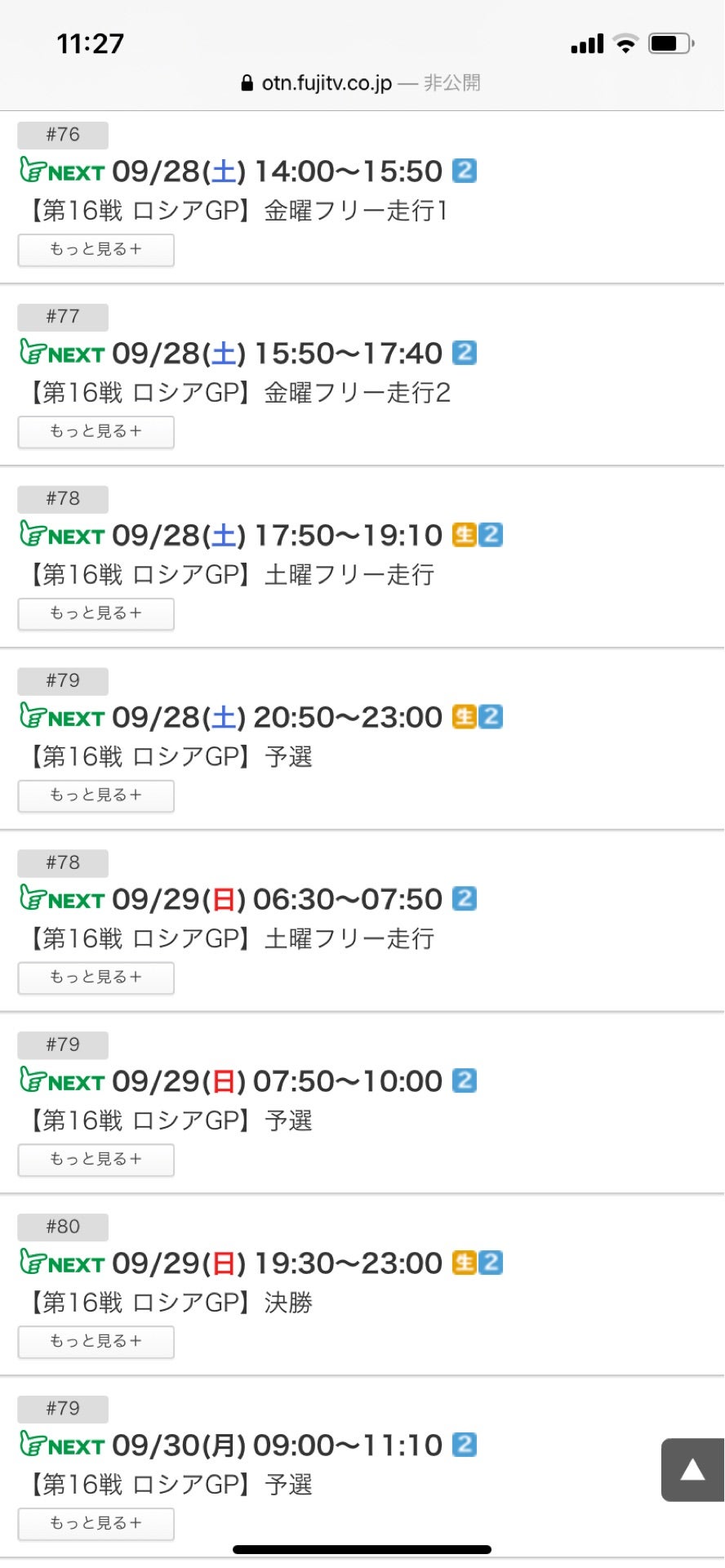Expand もっと見る under the 09/28 17:50 土曜フリー走行 listing
The width and height of the screenshot is (725, 1568).
coord(96,614)
